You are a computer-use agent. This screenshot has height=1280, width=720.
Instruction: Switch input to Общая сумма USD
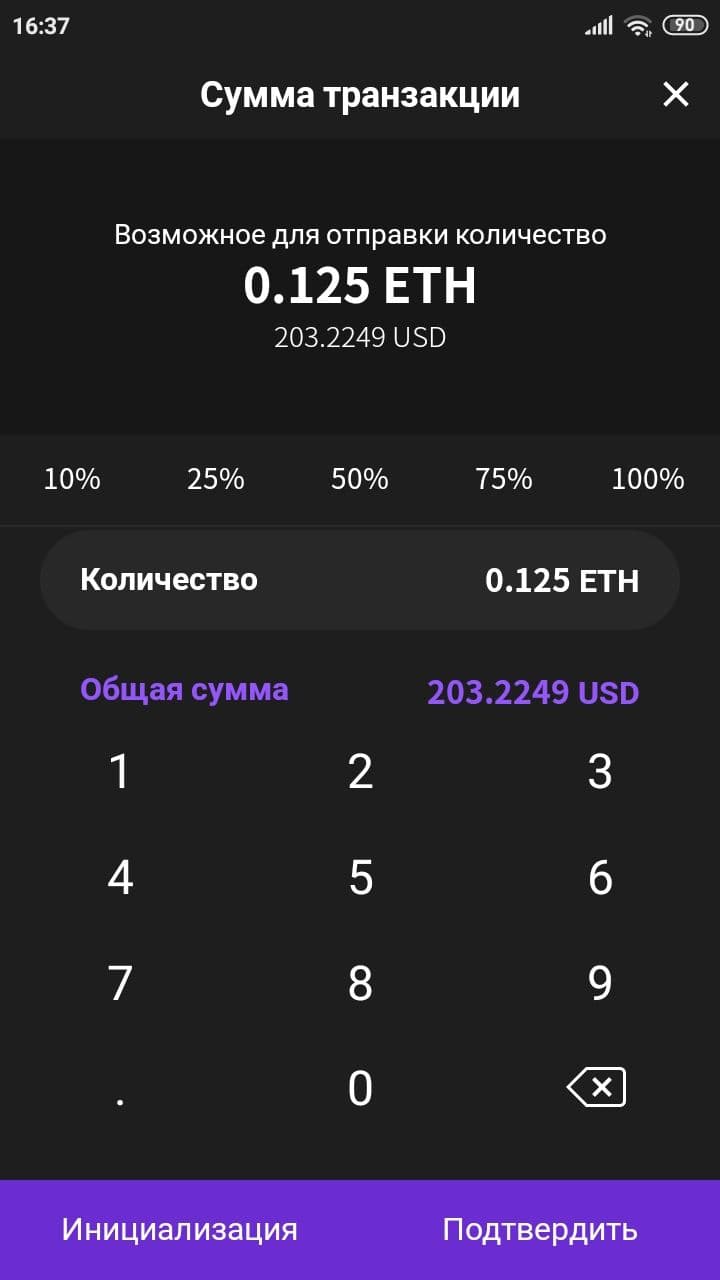(x=360, y=691)
